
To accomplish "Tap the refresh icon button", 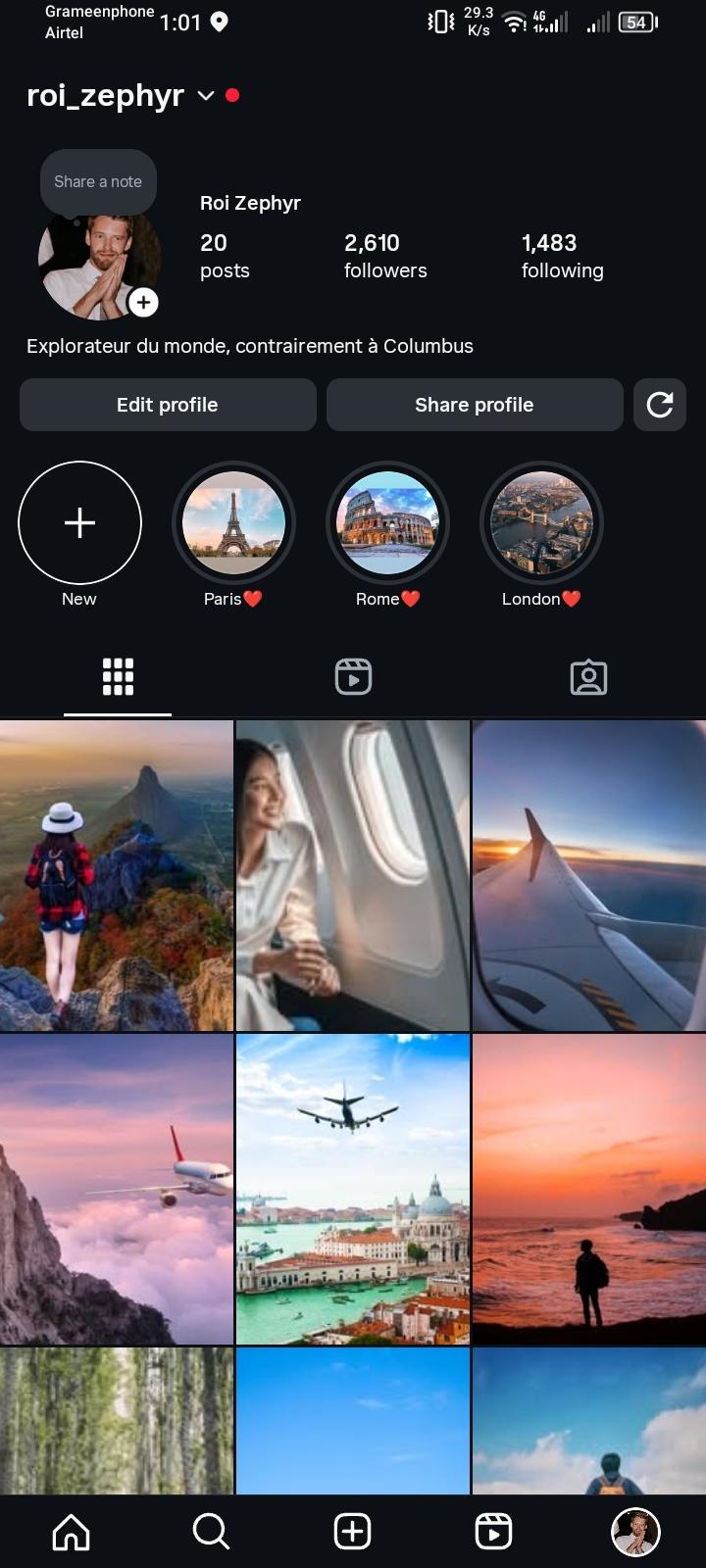I will pyautogui.click(x=660, y=405).
